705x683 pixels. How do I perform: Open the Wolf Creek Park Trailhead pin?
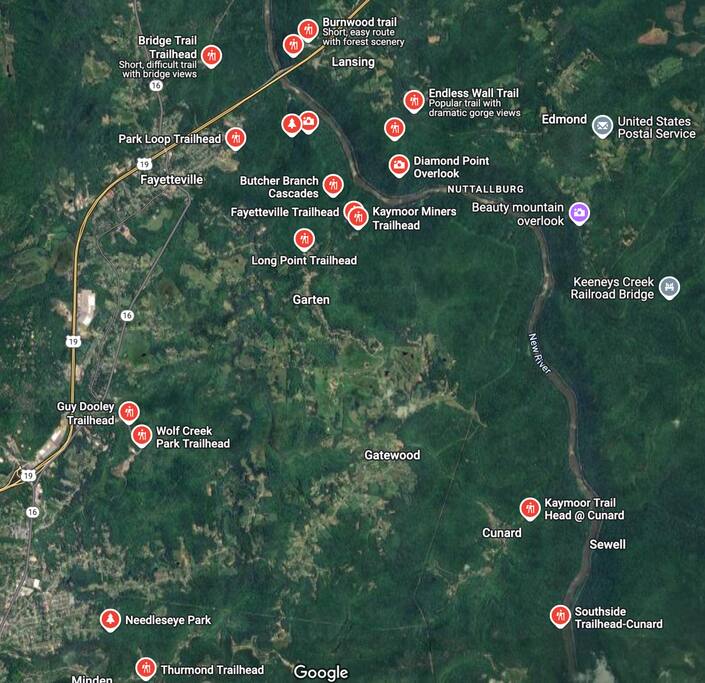point(142,435)
